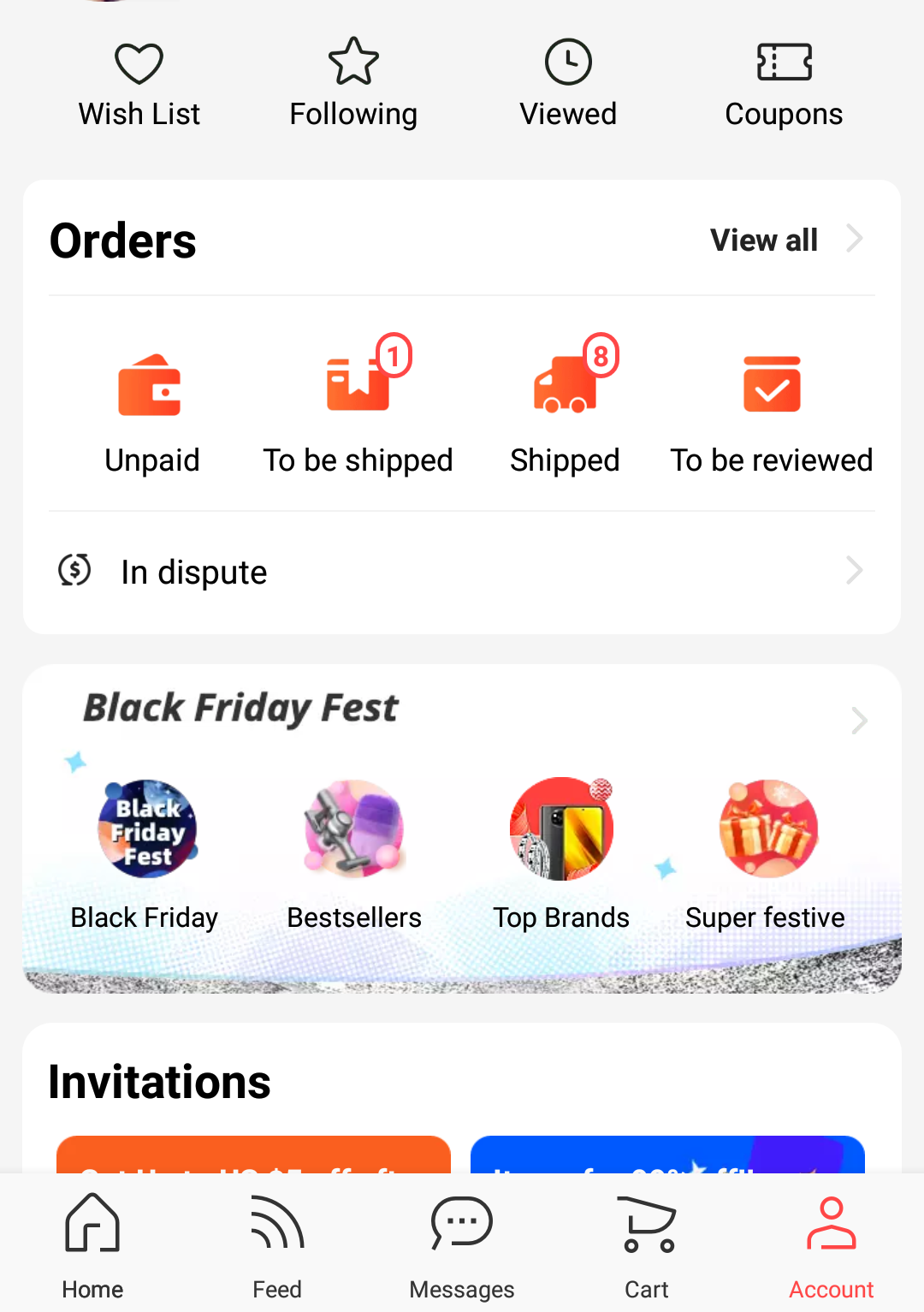Open the In dispute row
Viewport: 924px width, 1312px height.
click(462, 572)
